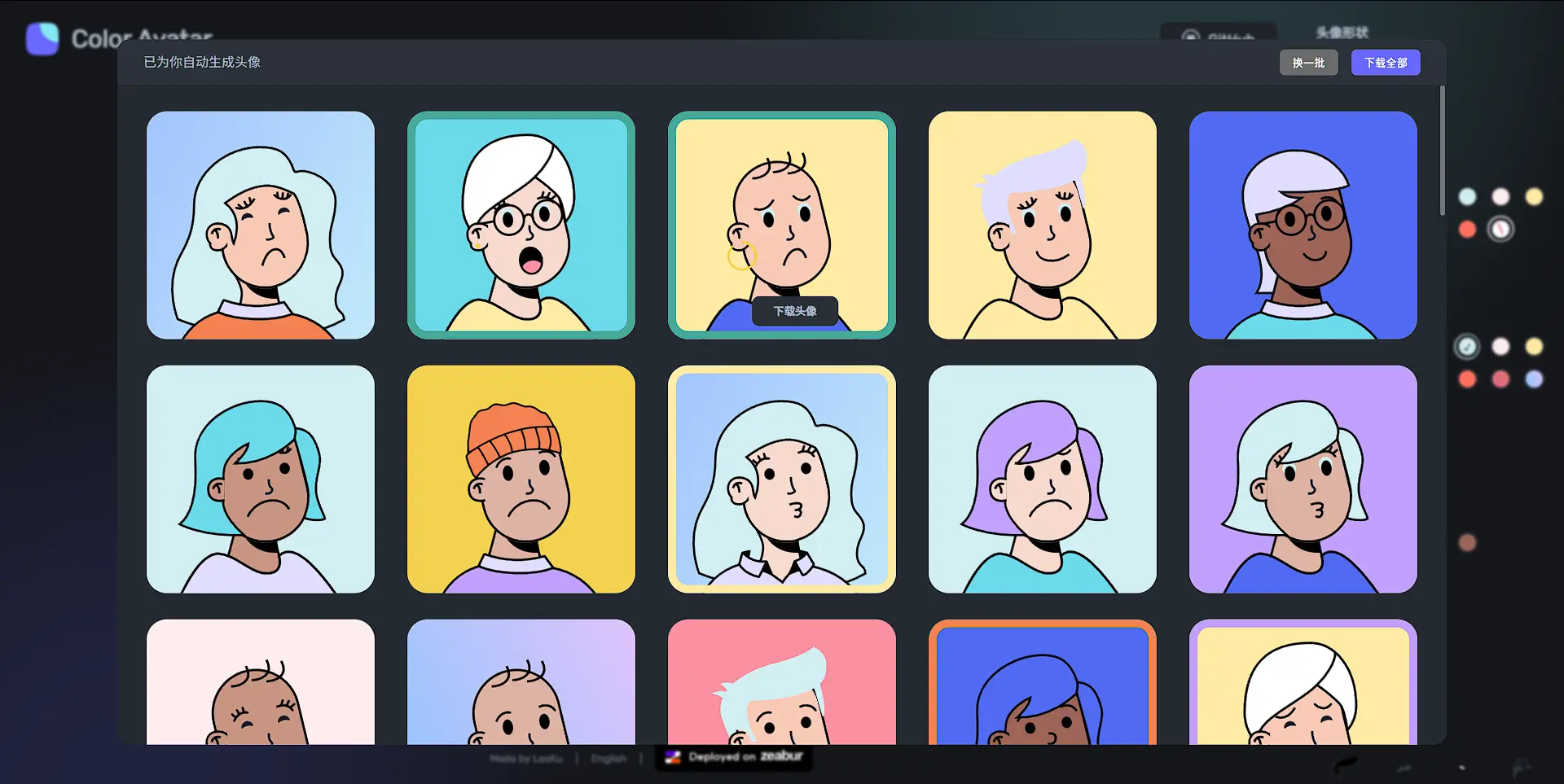Select the white-haired avatar with glasses on cyan
The width and height of the screenshot is (1564, 784).
[x=521, y=226]
